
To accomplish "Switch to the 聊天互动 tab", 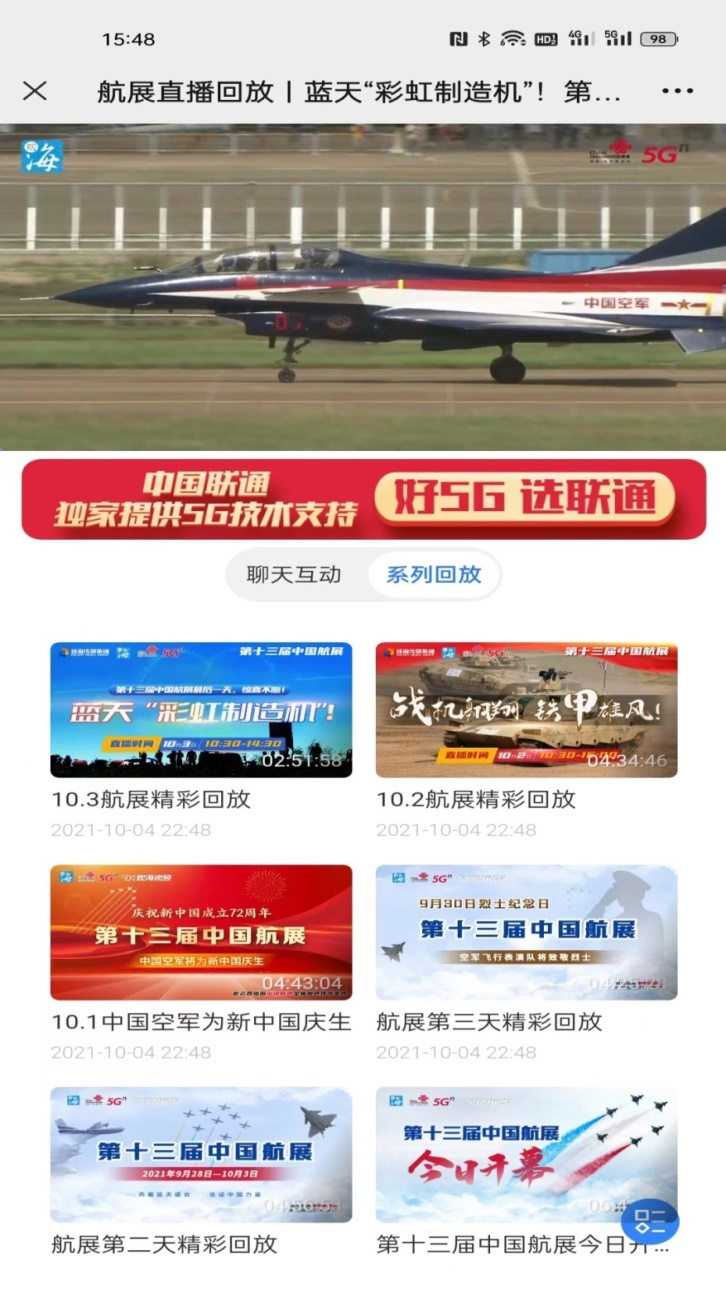I will [294, 574].
